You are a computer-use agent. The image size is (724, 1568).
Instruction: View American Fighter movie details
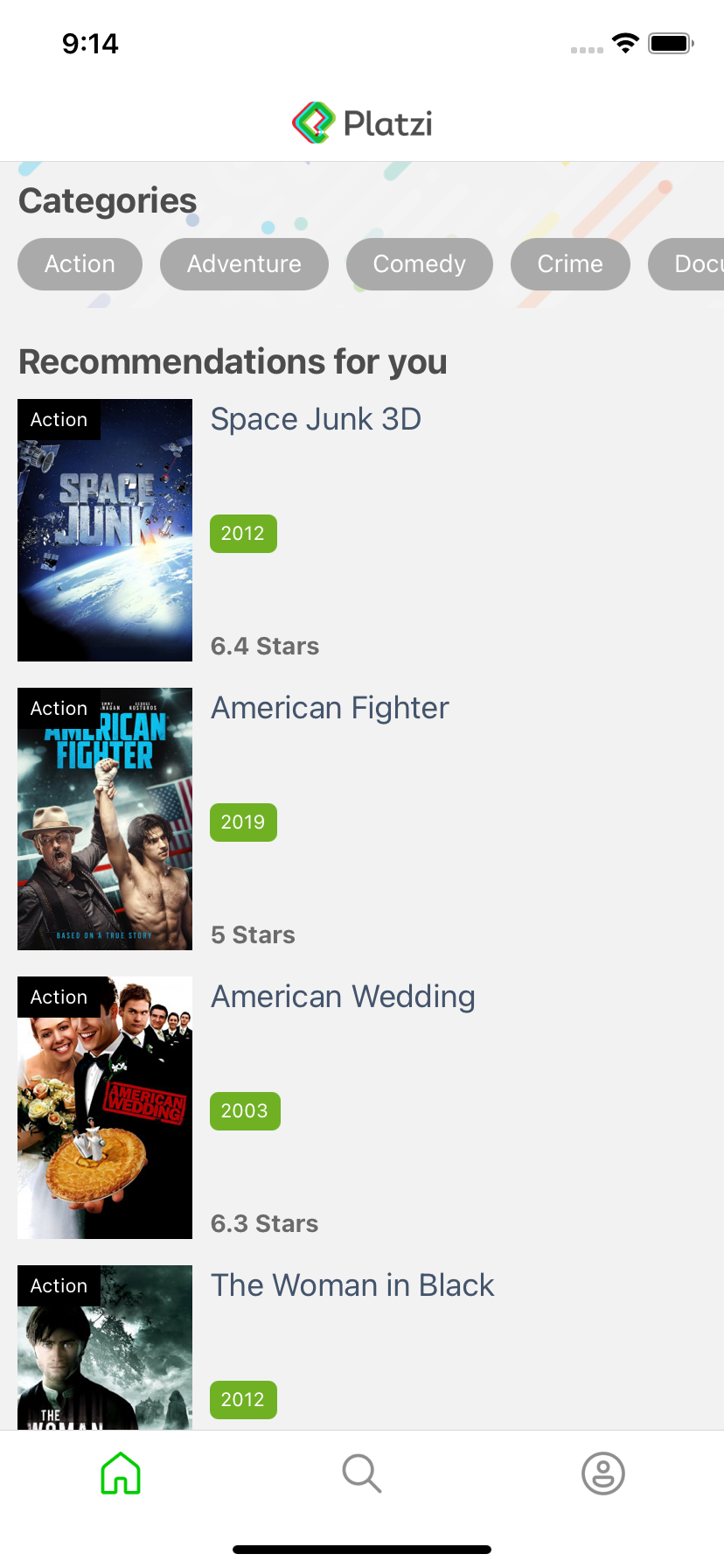[330, 709]
